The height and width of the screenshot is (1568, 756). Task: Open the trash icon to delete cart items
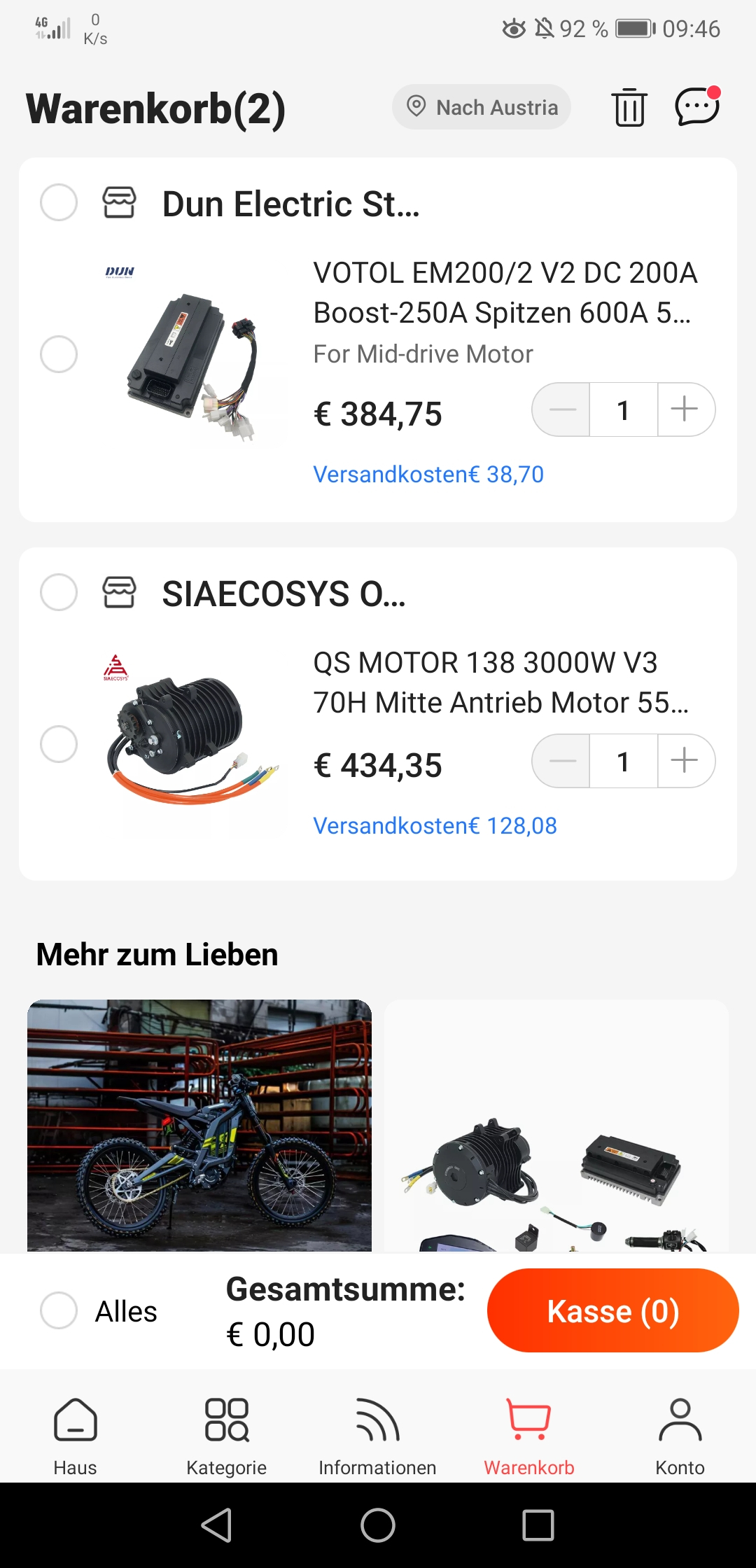pyautogui.click(x=629, y=108)
